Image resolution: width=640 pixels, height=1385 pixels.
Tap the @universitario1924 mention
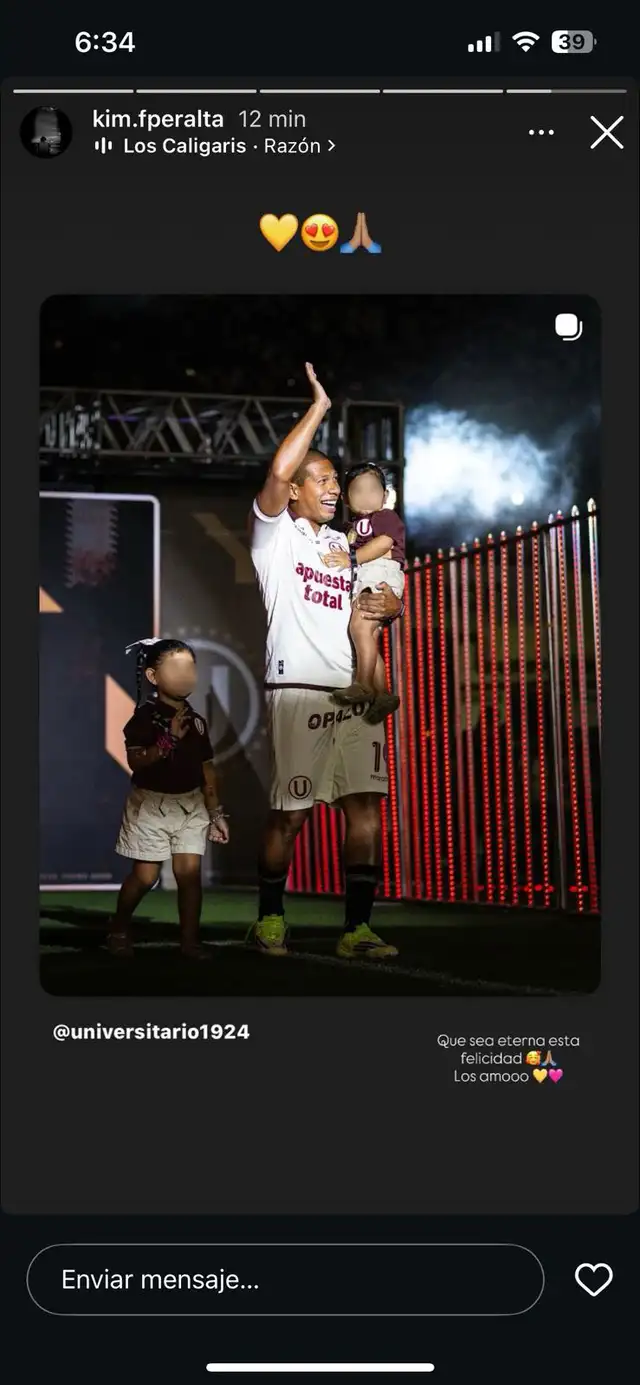151,1032
